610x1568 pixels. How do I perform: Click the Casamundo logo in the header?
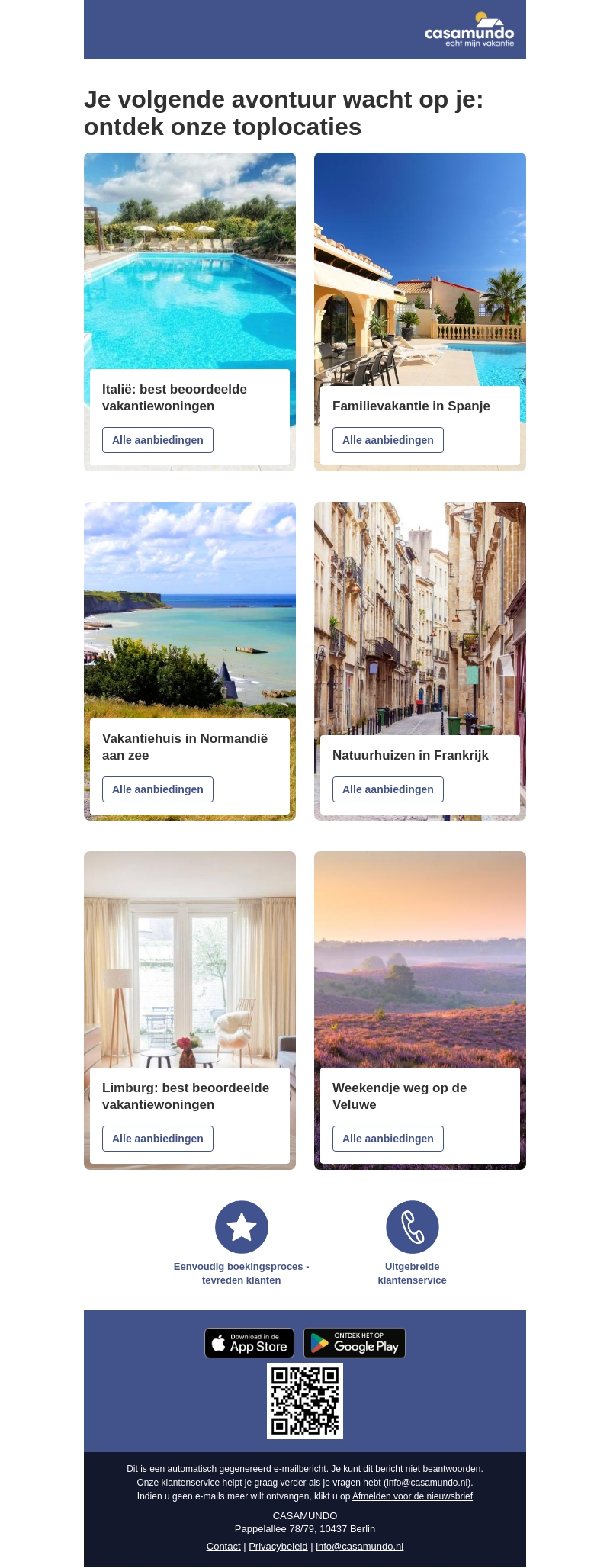pos(468,31)
